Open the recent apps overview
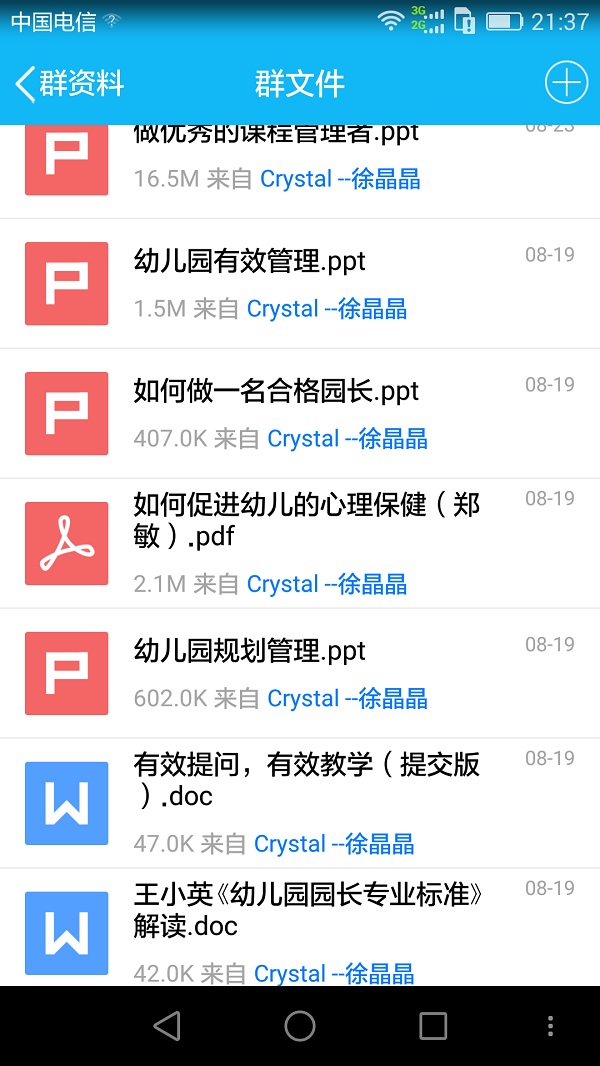 coord(433,1026)
